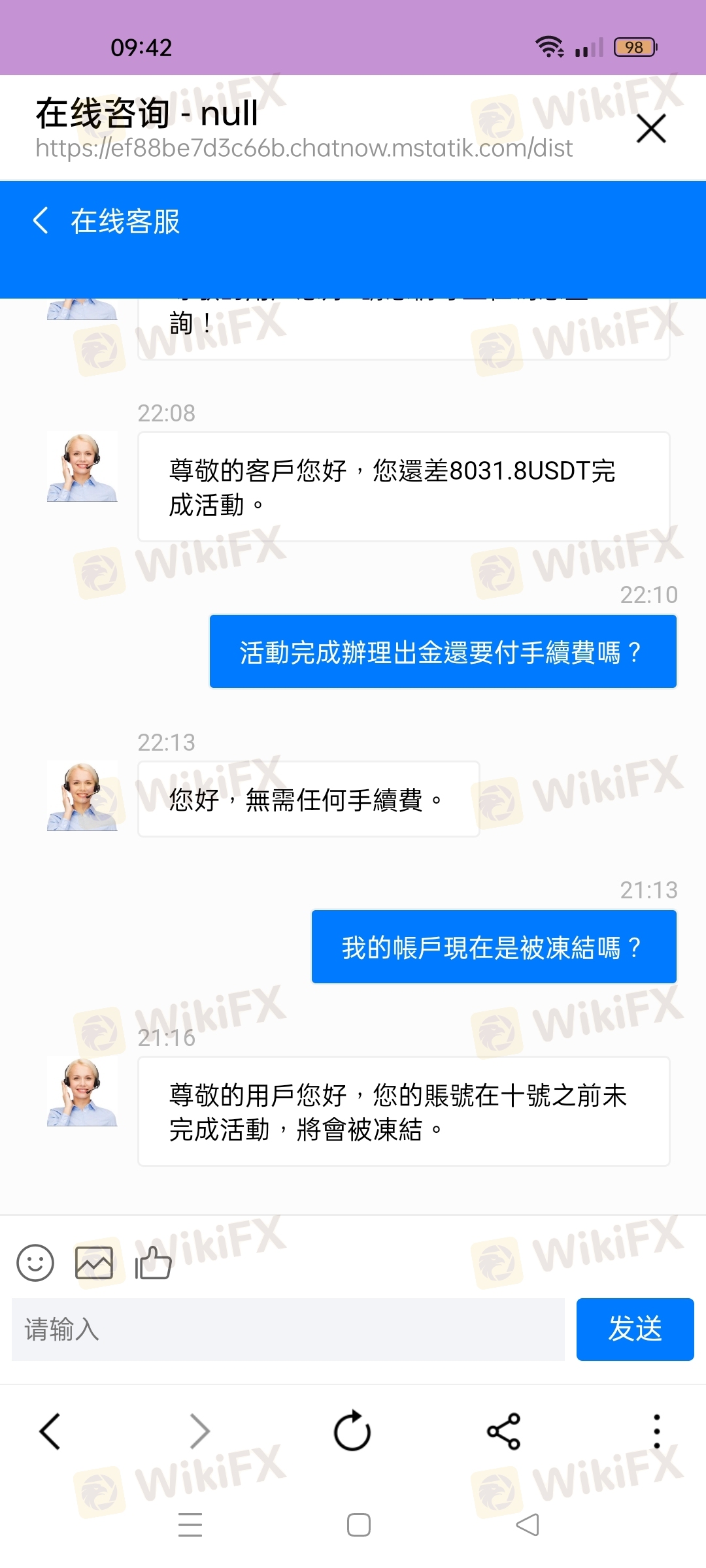Open system recent apps

[190, 1525]
